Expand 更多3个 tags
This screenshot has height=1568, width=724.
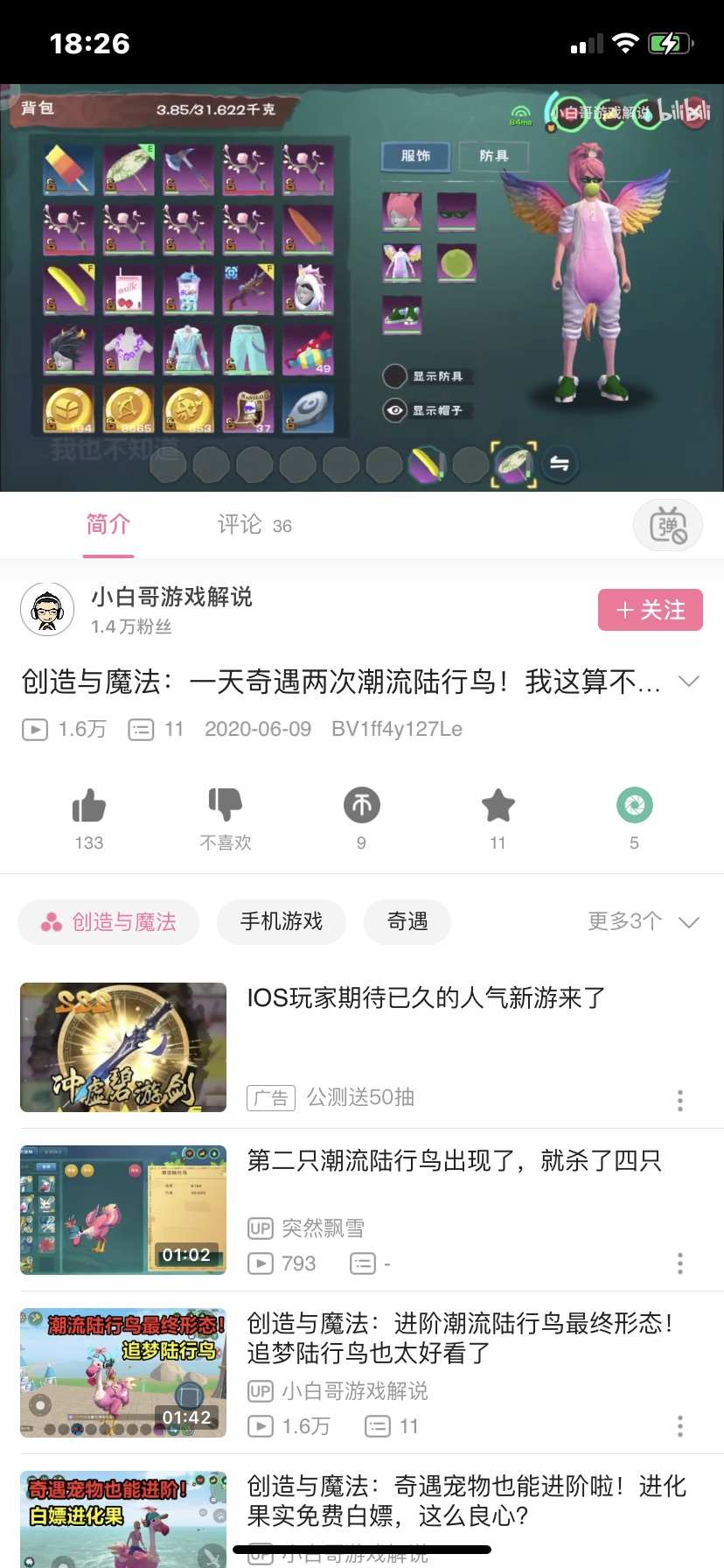coord(643,921)
